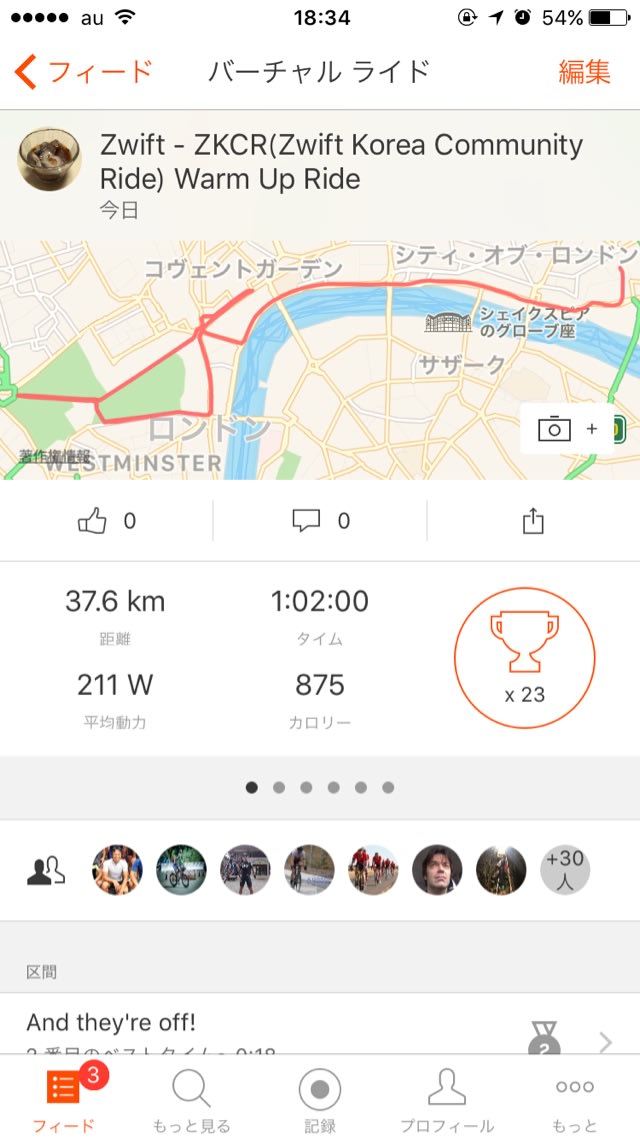Open the athlete profile picture
The image size is (640, 1139).
point(51,160)
